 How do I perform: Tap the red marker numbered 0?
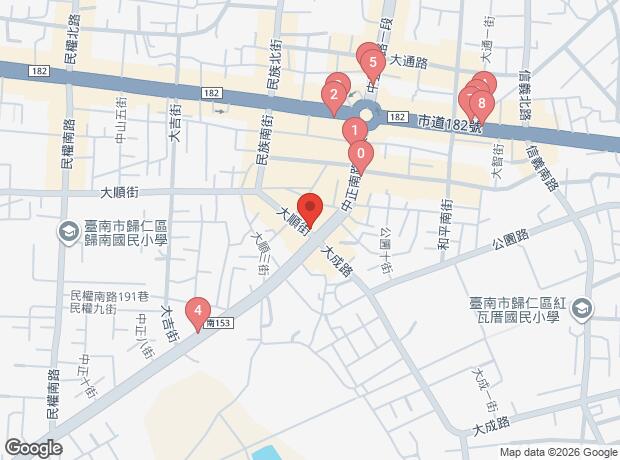pos(360,155)
